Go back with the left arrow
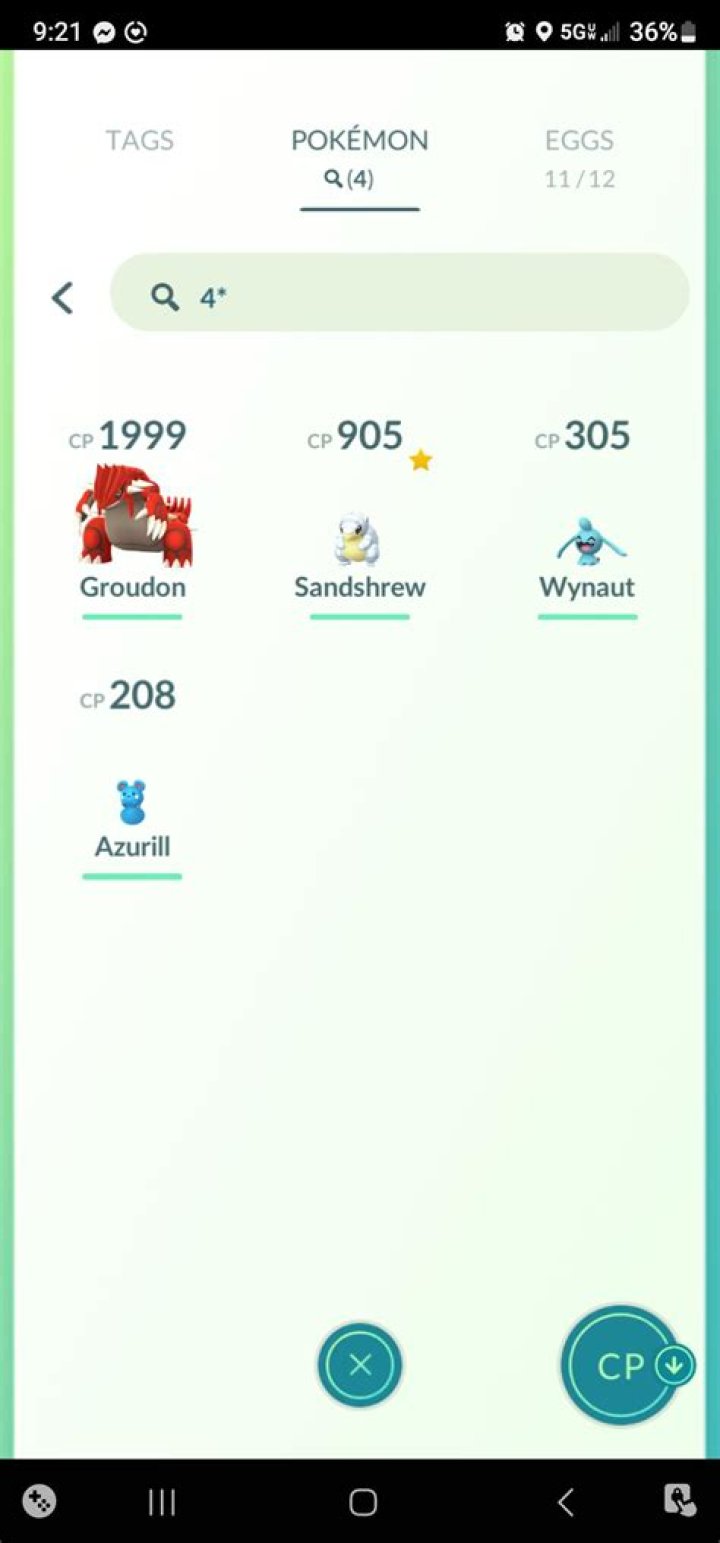Viewport: 720px width, 1543px height. (x=63, y=297)
